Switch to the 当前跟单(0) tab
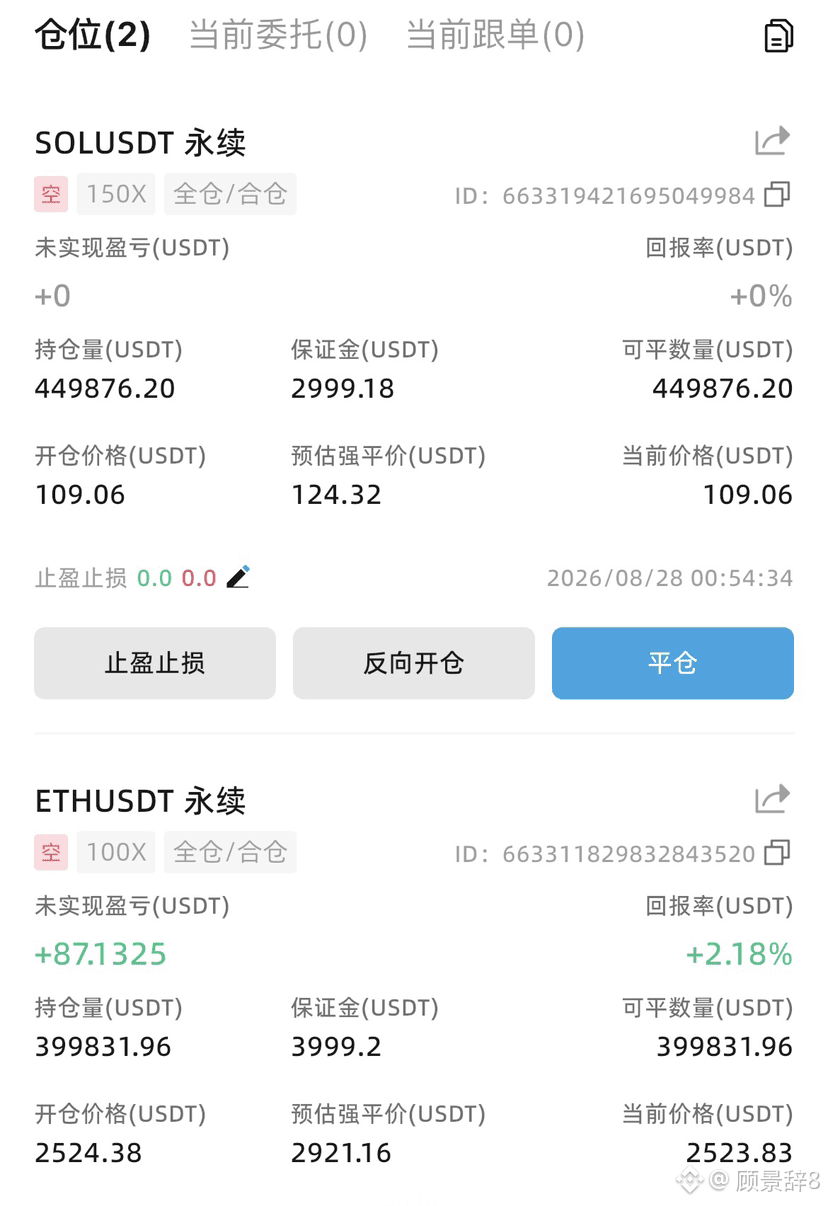The height and width of the screenshot is (1206, 828). 495,36
